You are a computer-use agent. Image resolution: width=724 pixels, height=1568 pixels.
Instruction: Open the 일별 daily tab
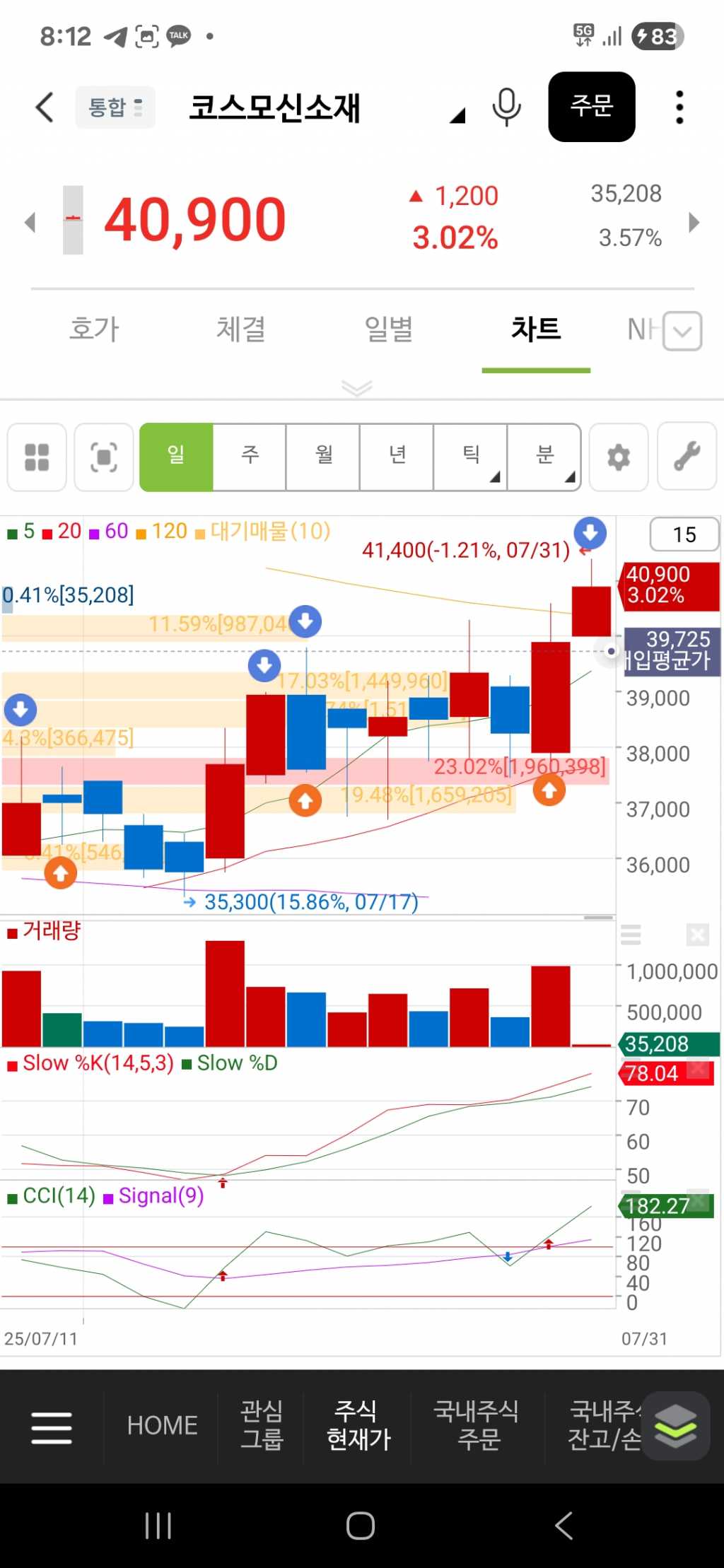(x=388, y=329)
